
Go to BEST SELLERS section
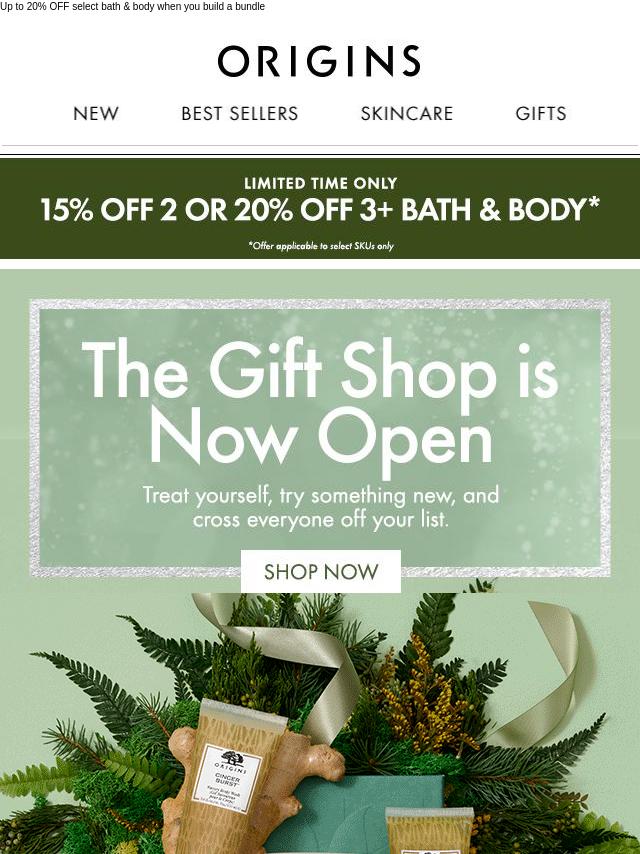(x=239, y=114)
